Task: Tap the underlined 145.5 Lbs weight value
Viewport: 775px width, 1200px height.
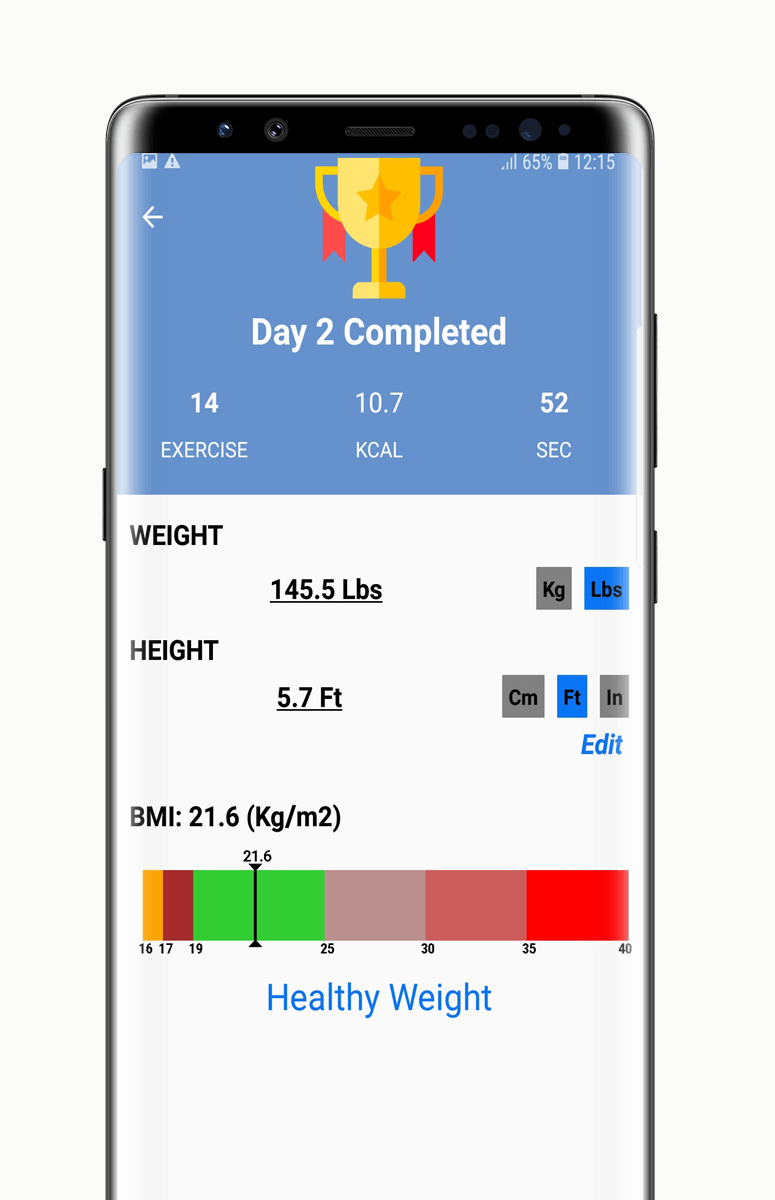Action: 326,590
